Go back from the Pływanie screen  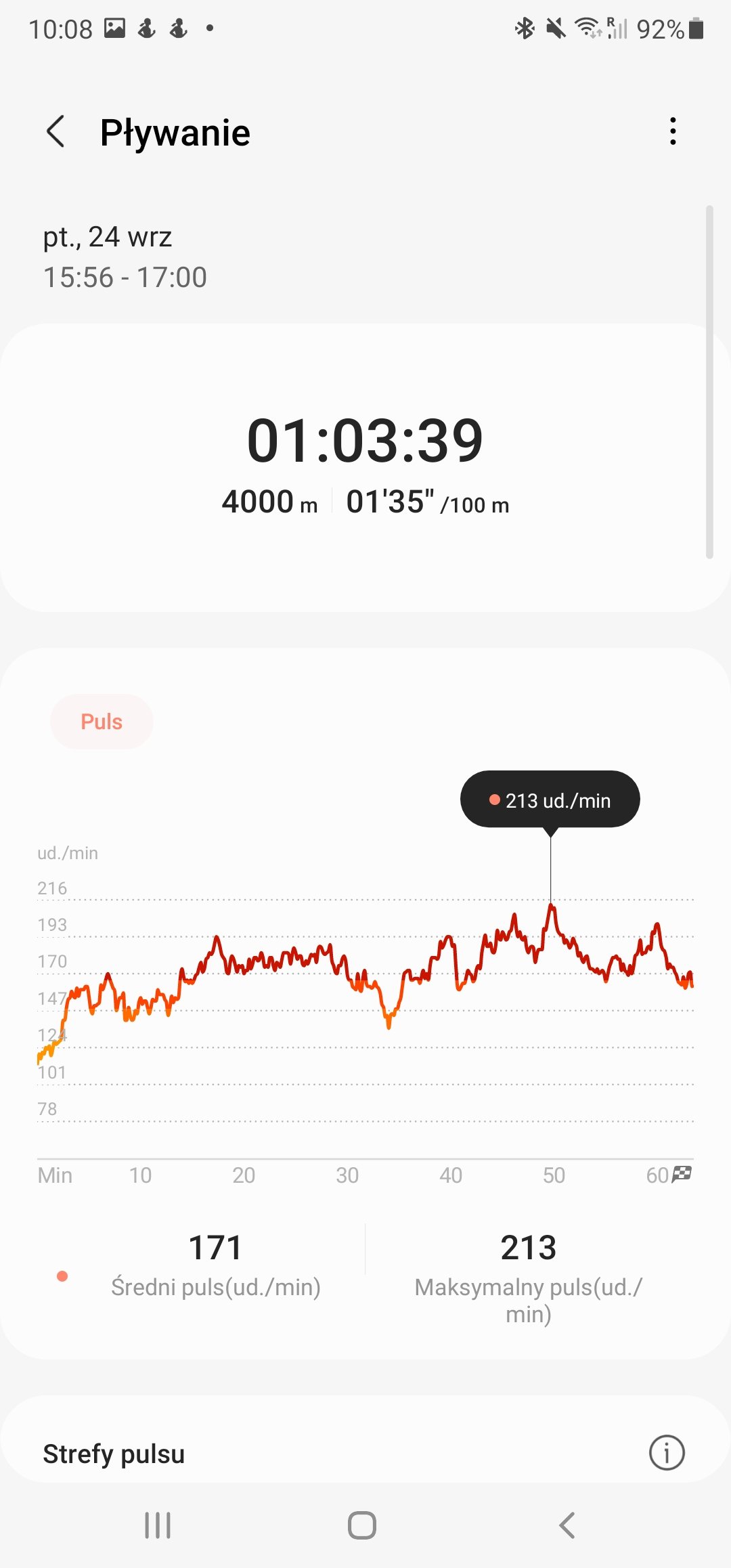[56, 131]
